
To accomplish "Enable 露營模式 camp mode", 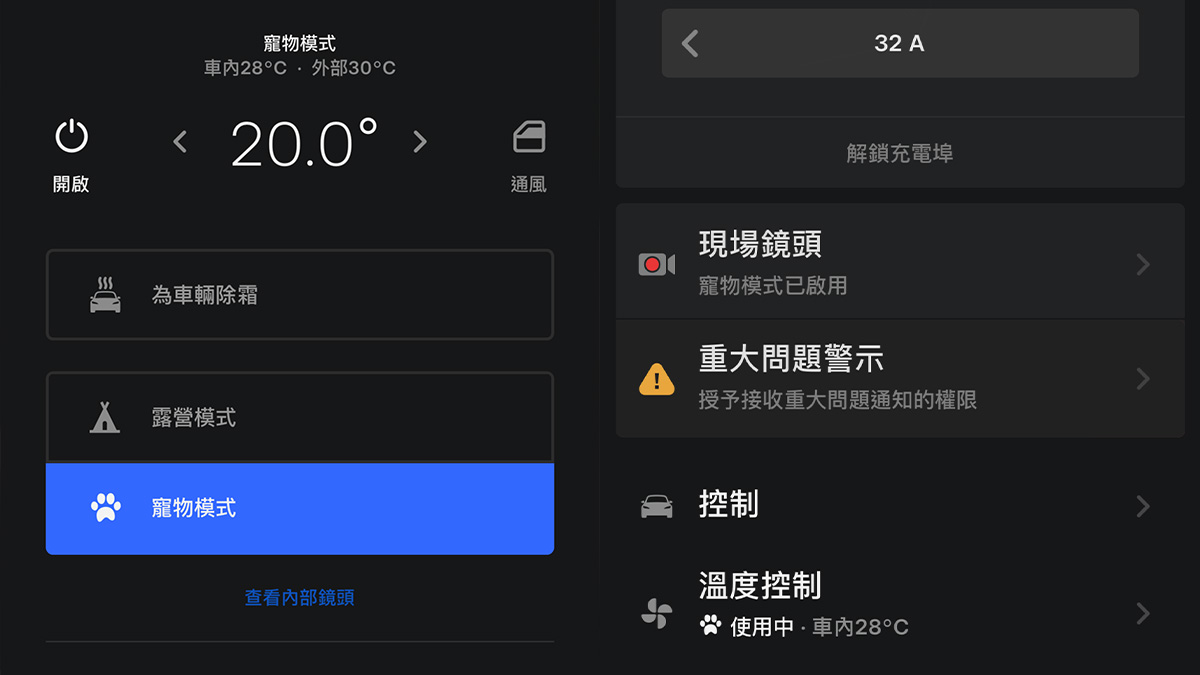I will tap(300, 417).
